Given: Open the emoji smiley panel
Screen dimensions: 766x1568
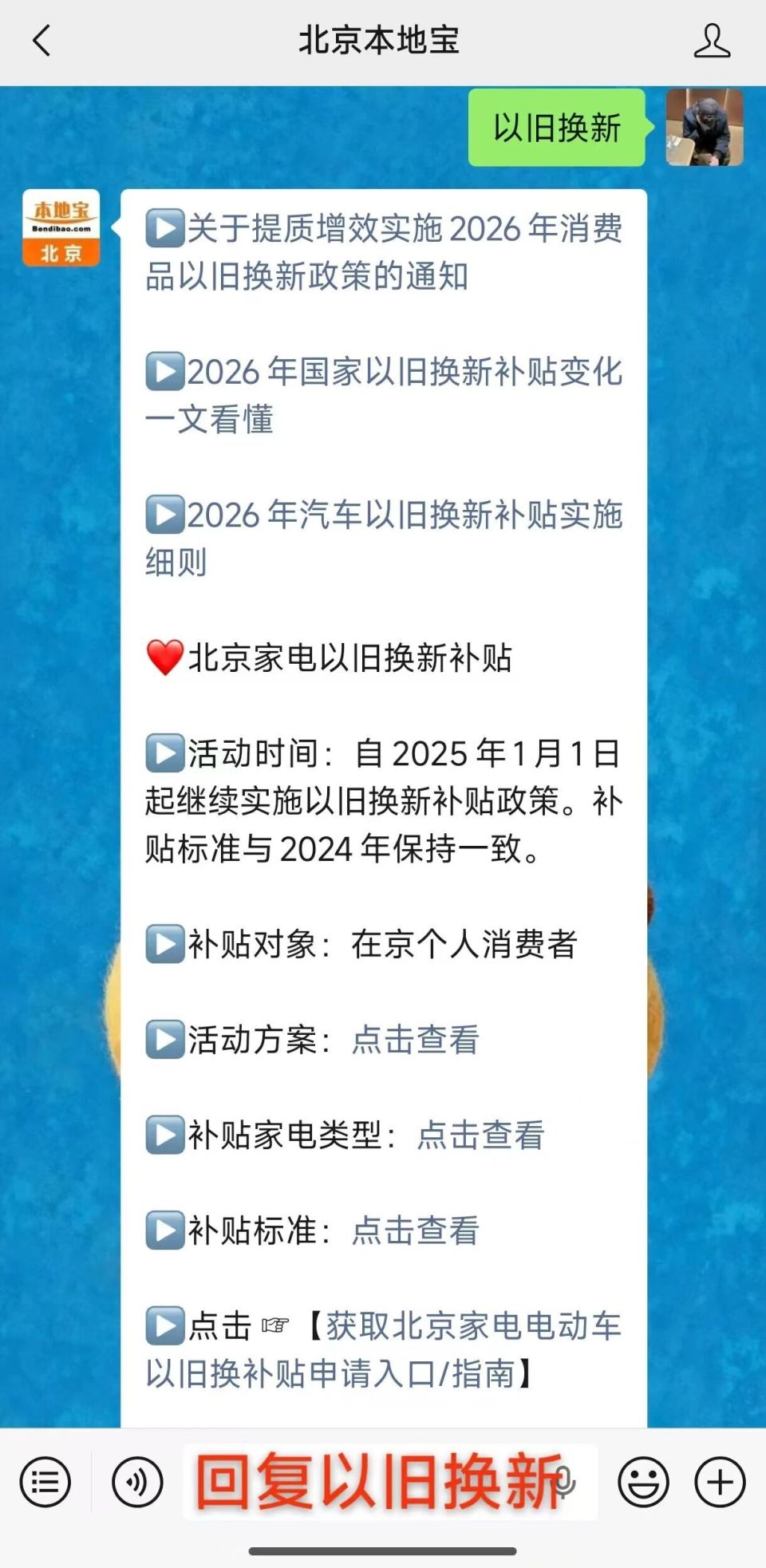Looking at the screenshot, I should click(643, 1482).
